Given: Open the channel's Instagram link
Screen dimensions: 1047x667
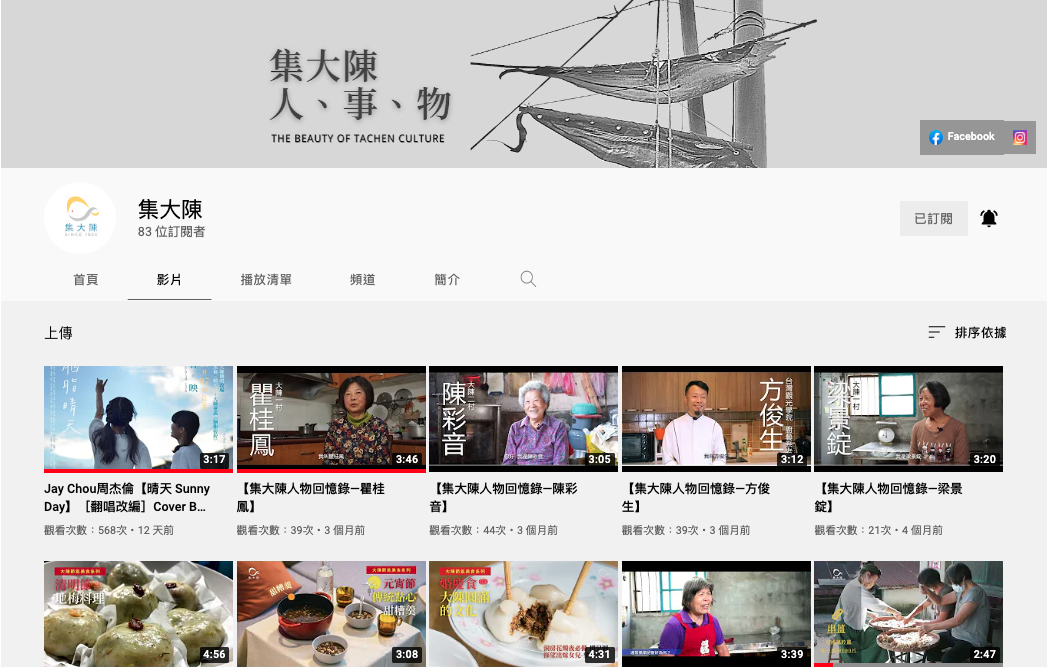Looking at the screenshot, I should tap(1020, 138).
